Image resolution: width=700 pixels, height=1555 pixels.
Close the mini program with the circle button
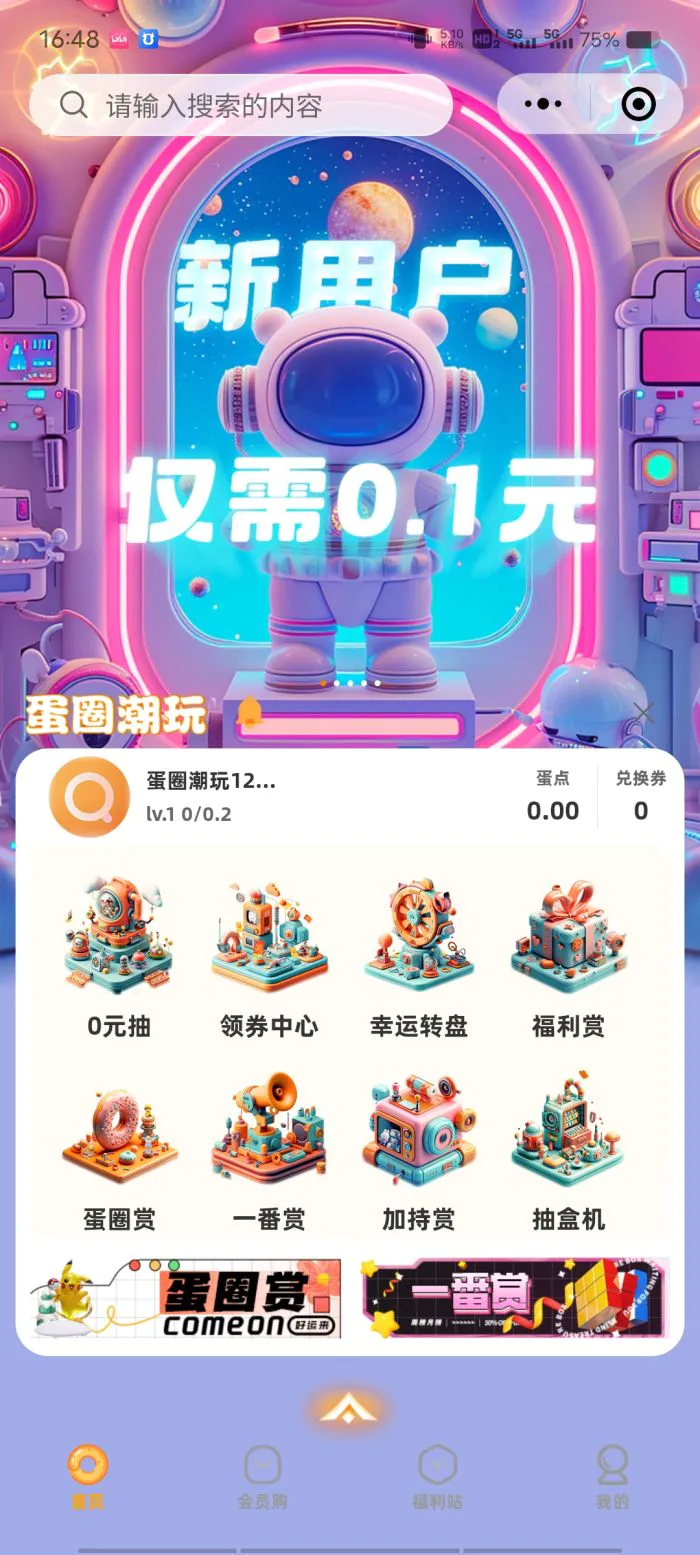pos(638,104)
